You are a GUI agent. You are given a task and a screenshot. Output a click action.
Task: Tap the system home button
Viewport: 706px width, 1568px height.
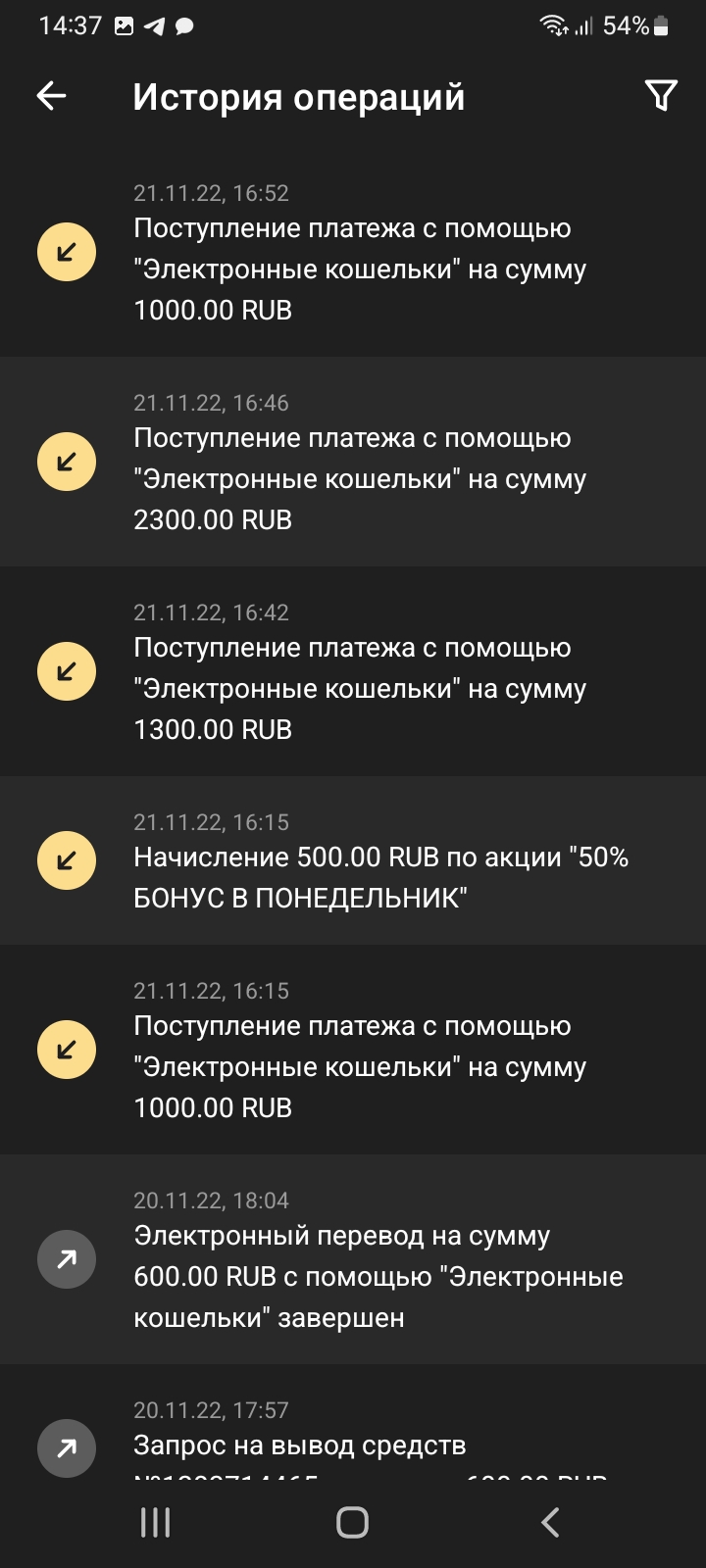click(352, 1522)
